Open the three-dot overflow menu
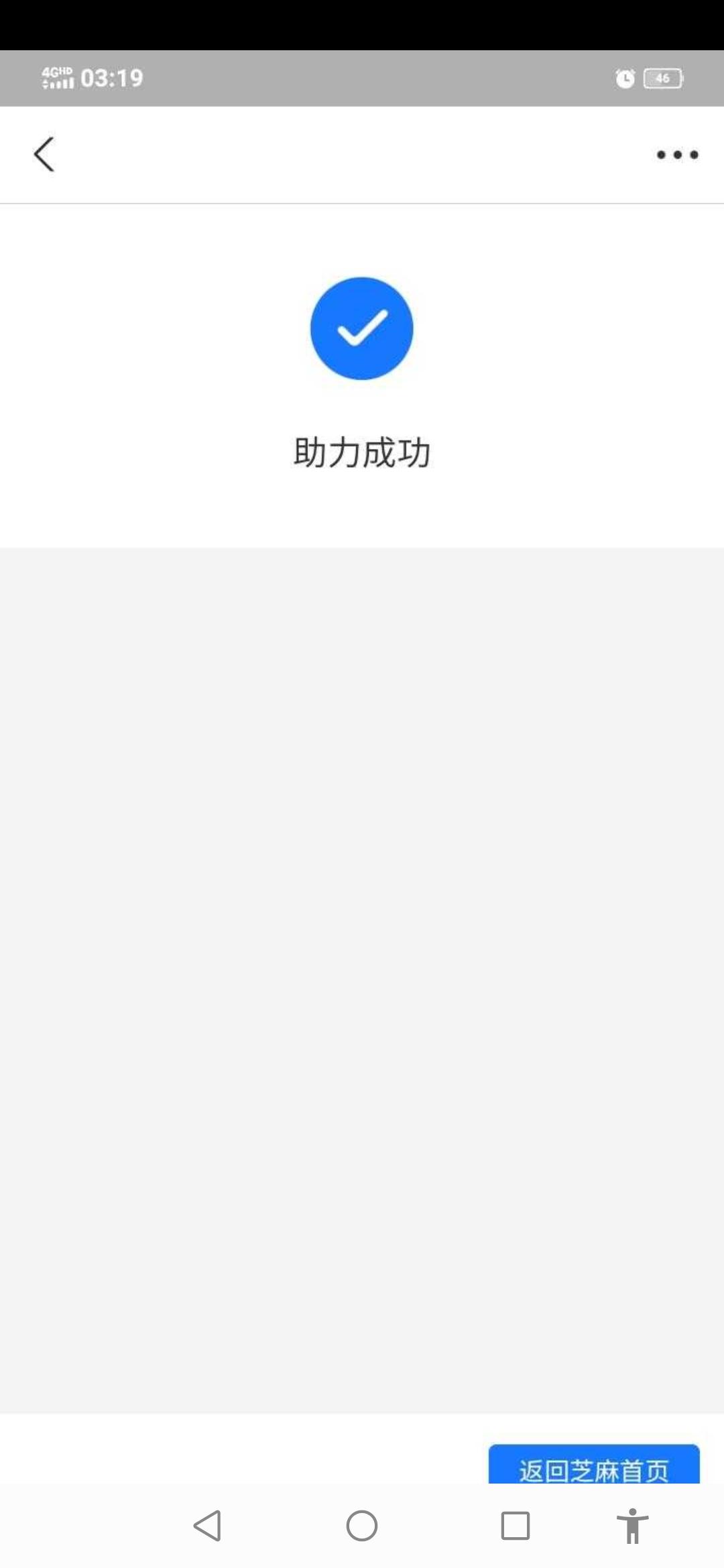The width and height of the screenshot is (724, 1568). tap(677, 155)
